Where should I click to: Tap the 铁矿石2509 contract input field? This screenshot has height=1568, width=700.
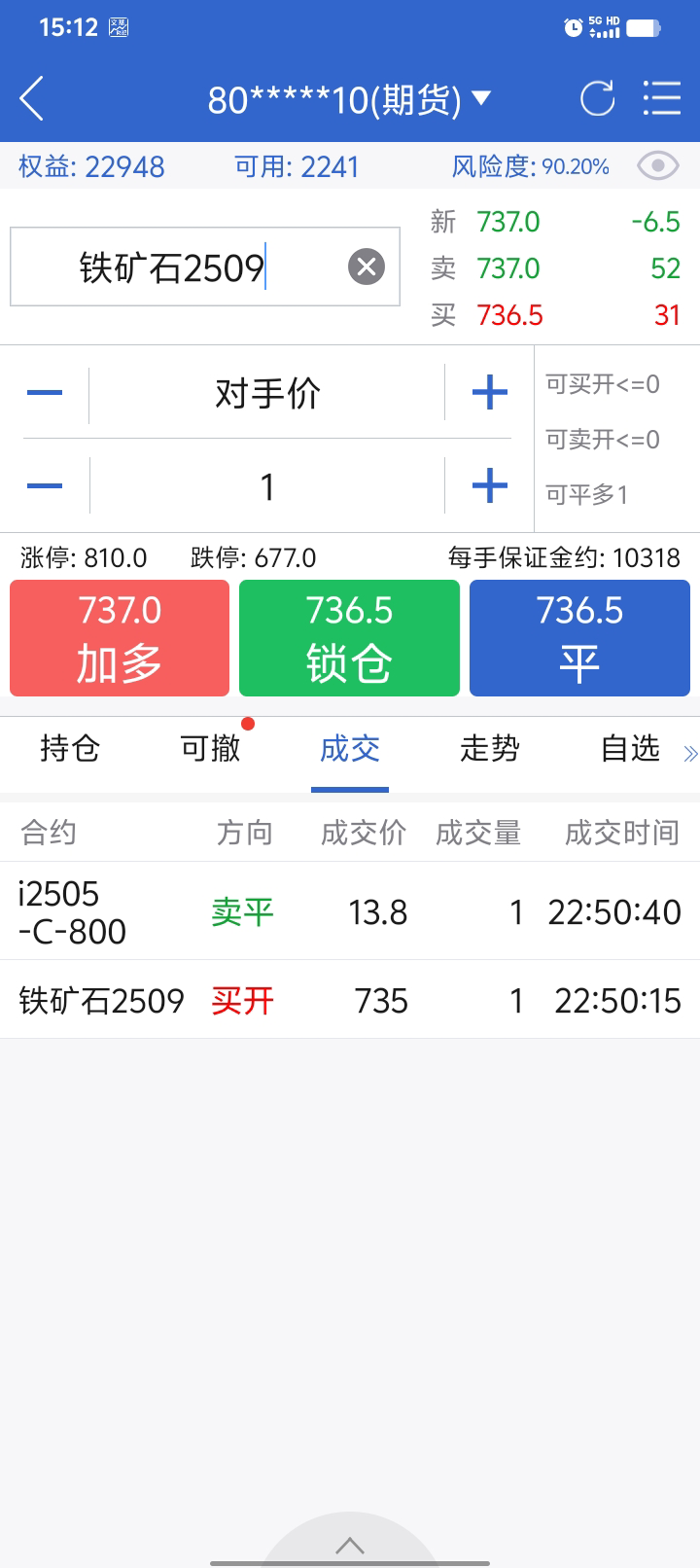(x=175, y=267)
